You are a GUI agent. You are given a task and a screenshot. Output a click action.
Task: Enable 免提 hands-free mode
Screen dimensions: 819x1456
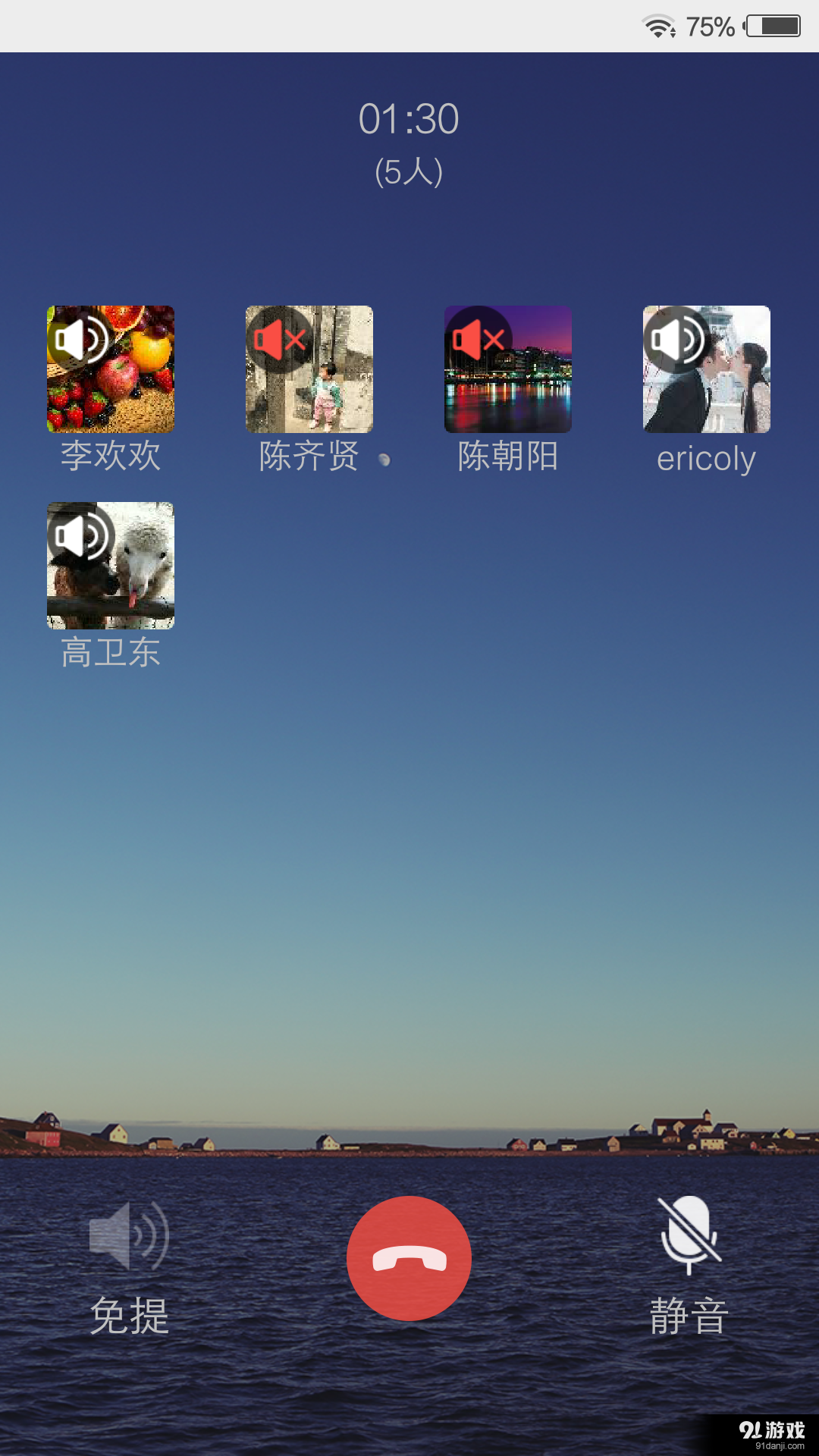pyautogui.click(x=129, y=1251)
